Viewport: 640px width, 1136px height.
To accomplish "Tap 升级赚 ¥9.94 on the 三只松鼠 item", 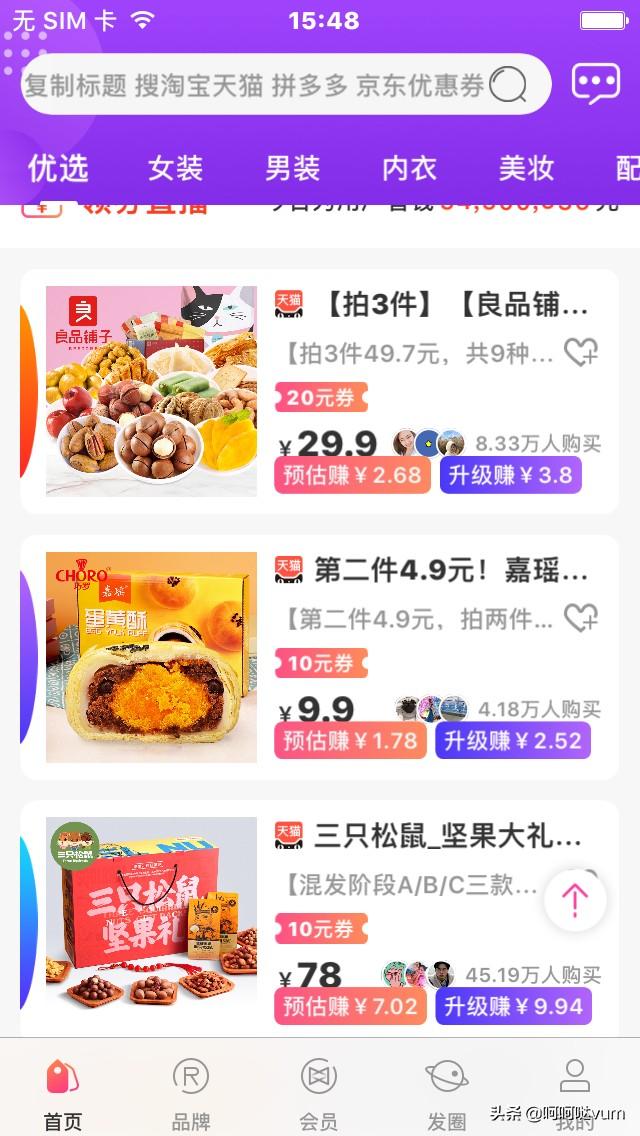I will pyautogui.click(x=513, y=1006).
